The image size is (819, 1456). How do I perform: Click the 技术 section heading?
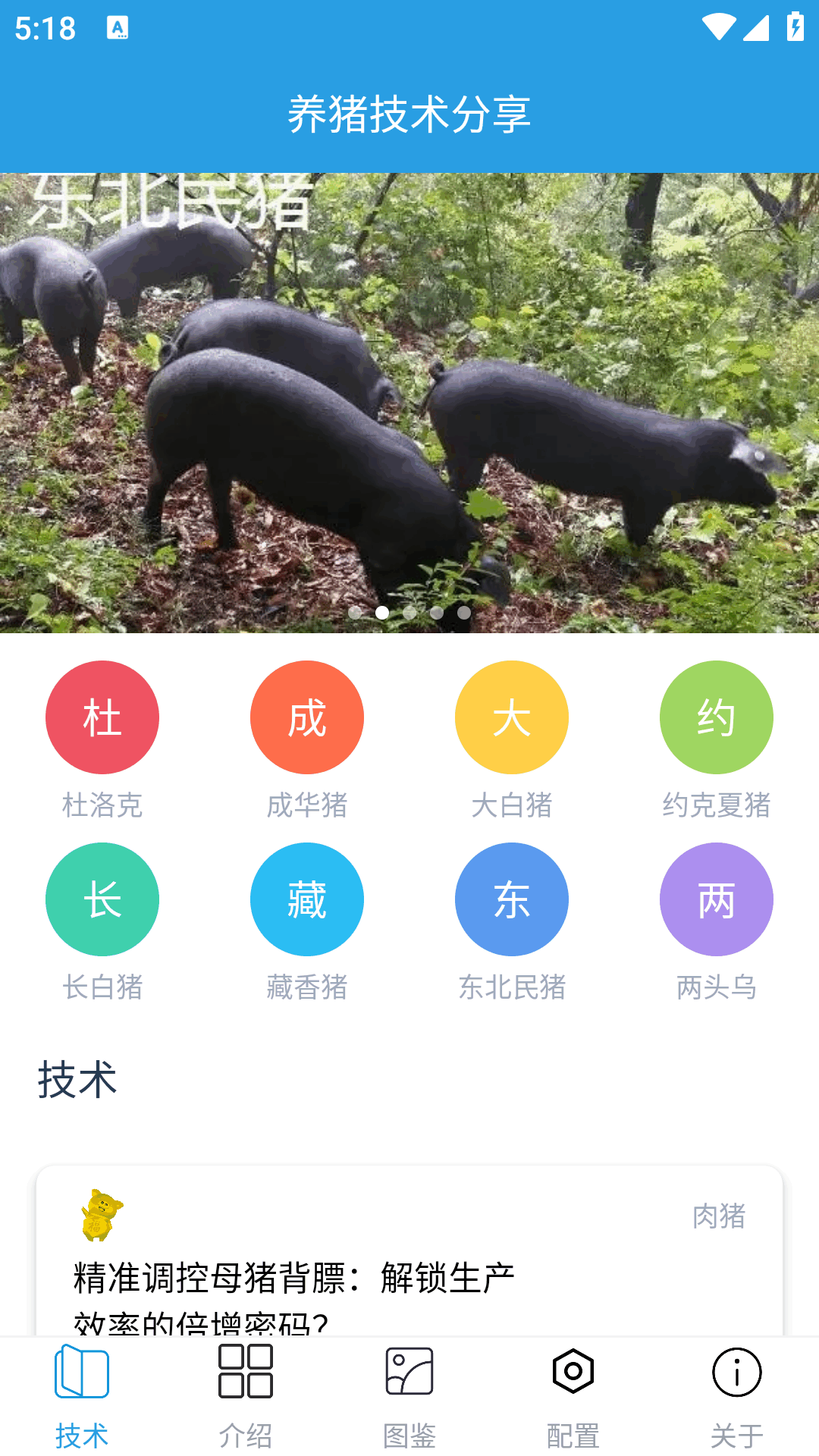pos(76,1080)
